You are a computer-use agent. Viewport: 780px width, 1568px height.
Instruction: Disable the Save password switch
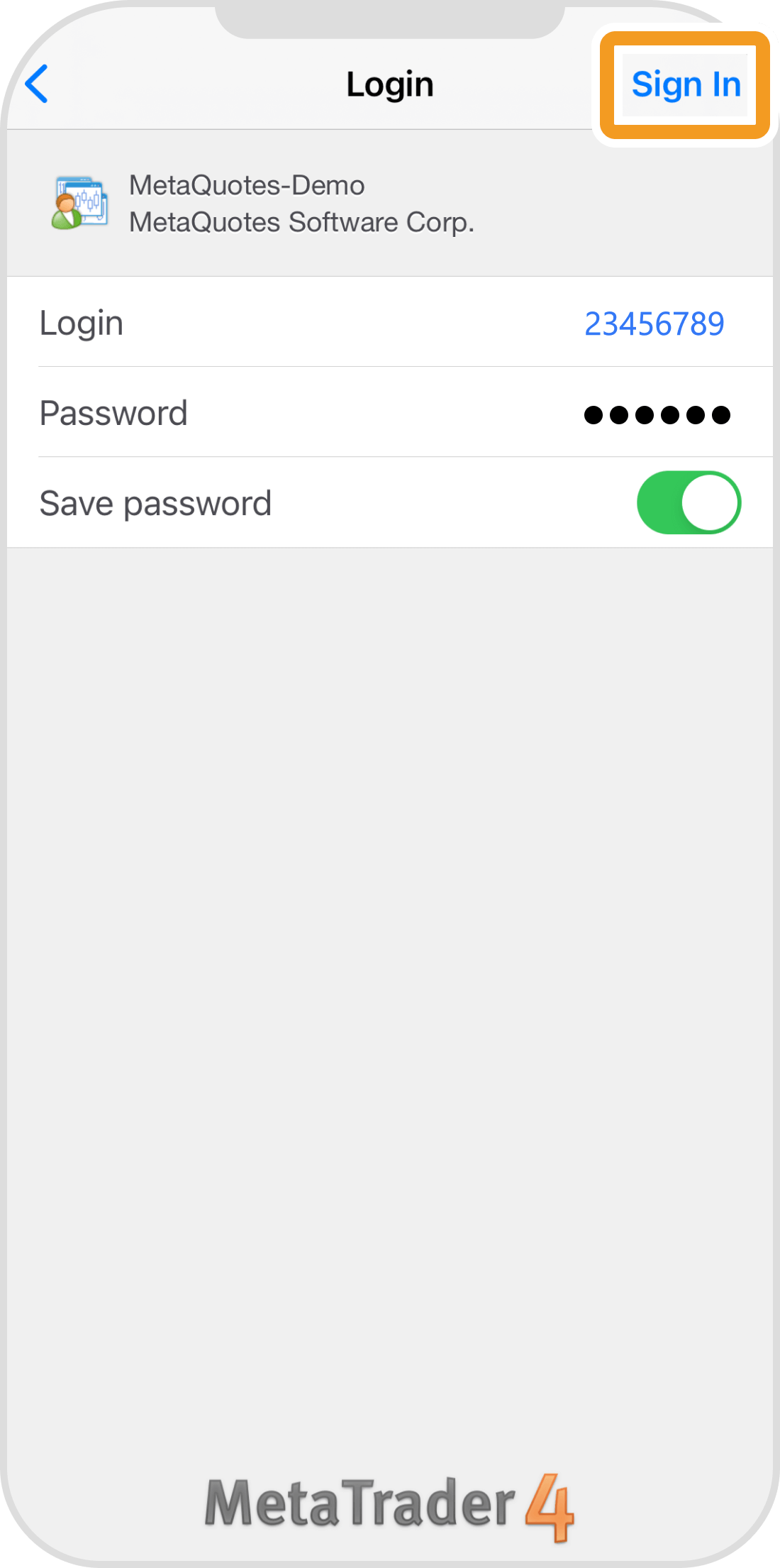click(x=688, y=502)
